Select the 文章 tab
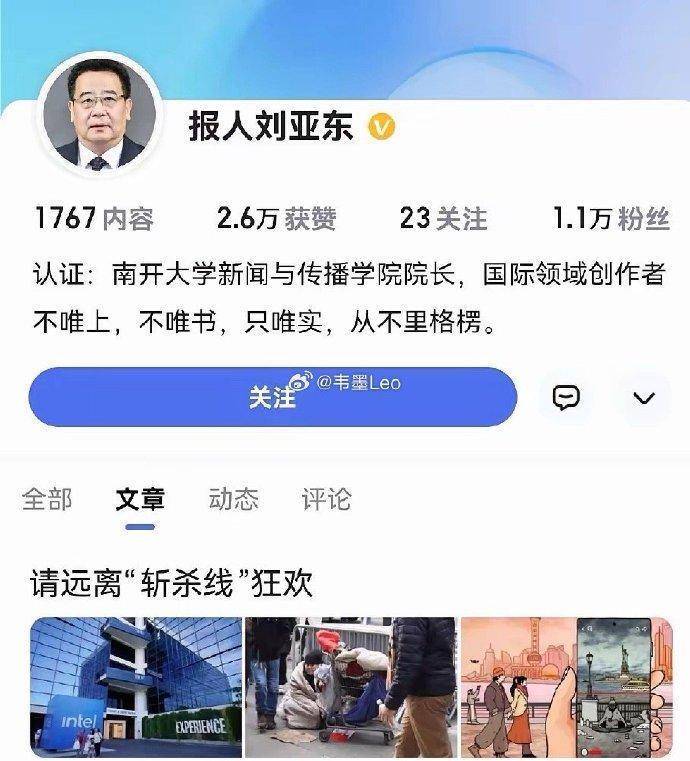The width and height of the screenshot is (690, 761). [x=140, y=499]
